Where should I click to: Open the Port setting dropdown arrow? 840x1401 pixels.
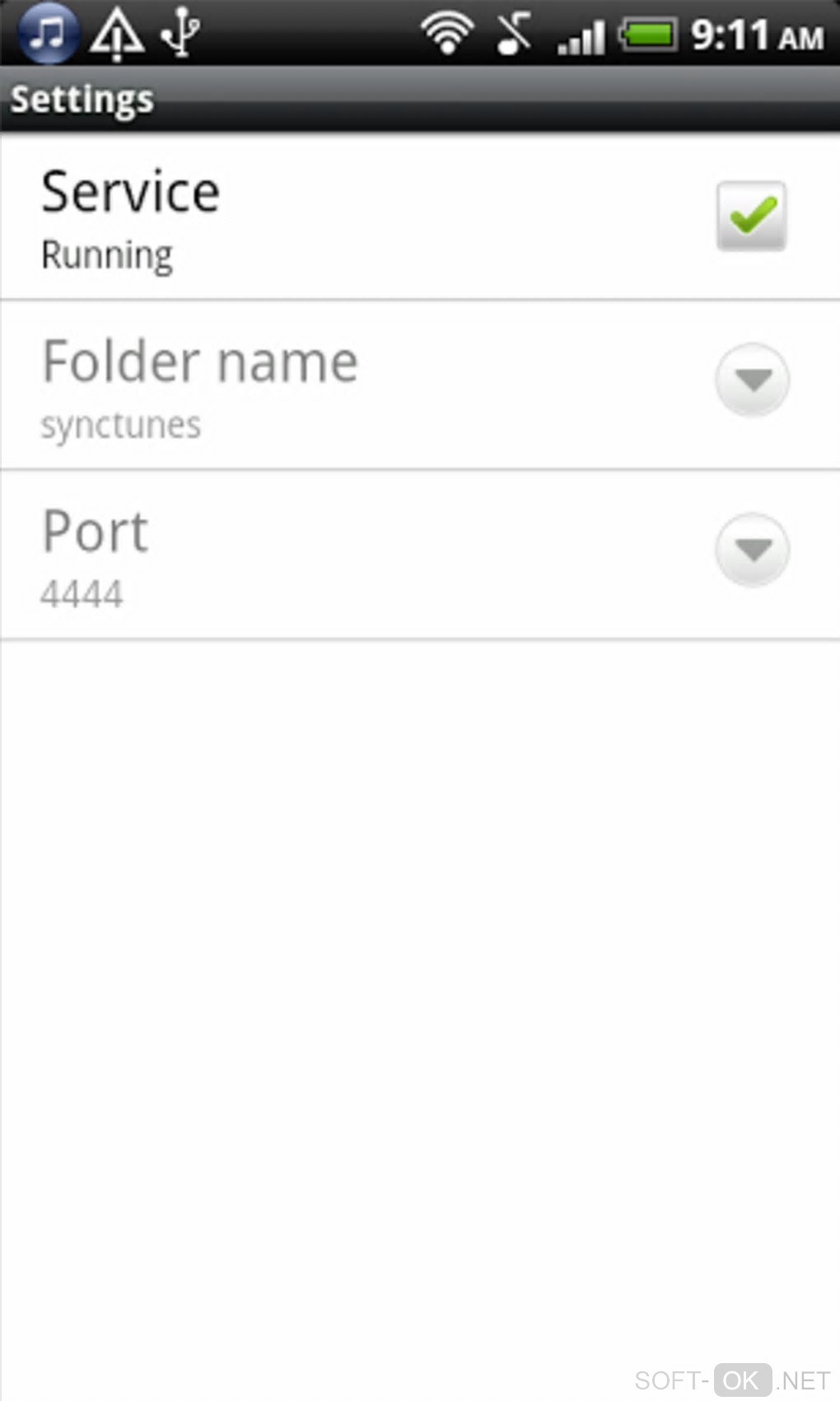coord(752,549)
